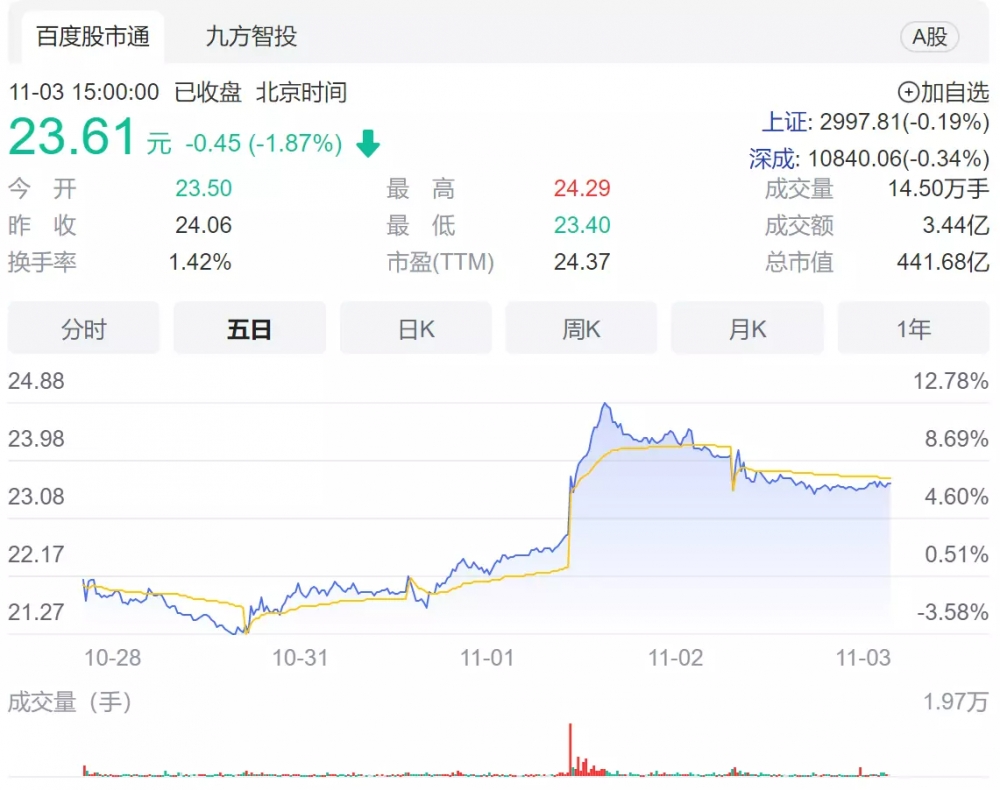Viewport: 1000px width, 790px height.
Task: Show the 分时 intraday chart
Action: click(x=84, y=329)
